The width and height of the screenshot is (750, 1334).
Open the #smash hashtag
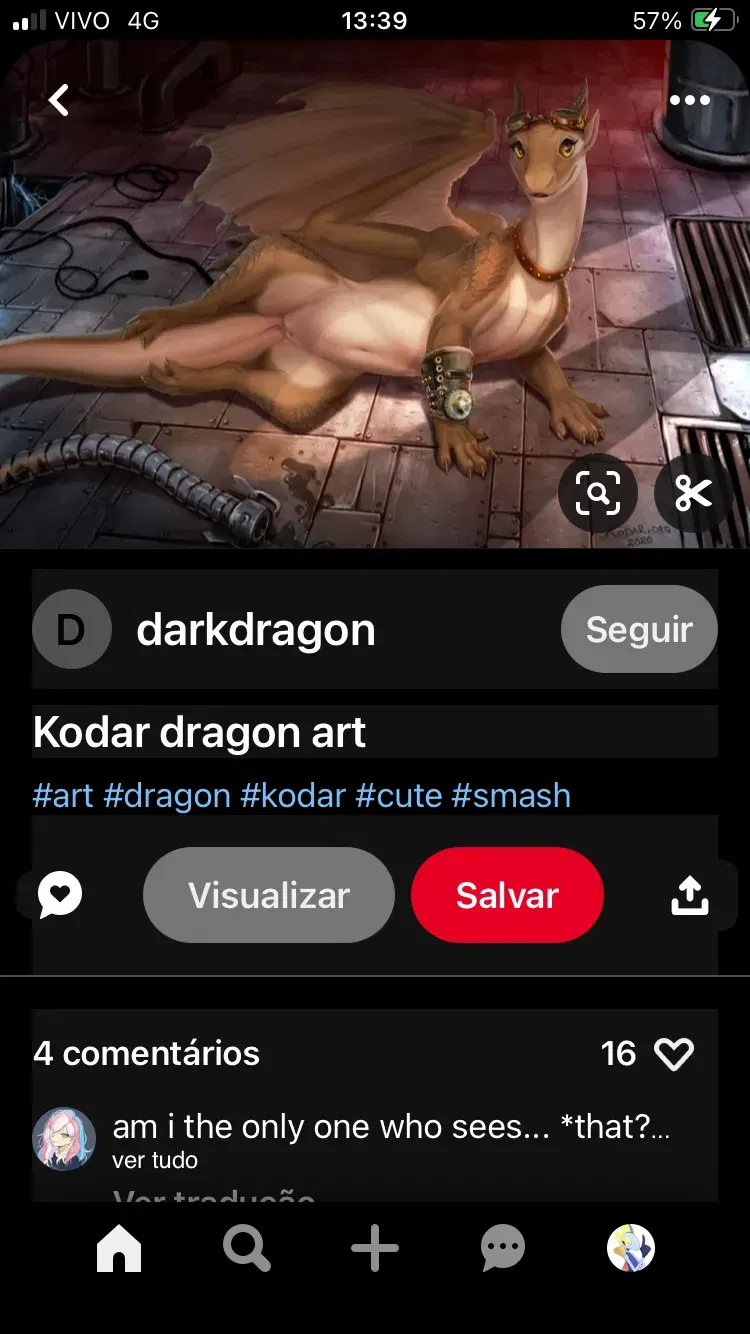tap(511, 796)
